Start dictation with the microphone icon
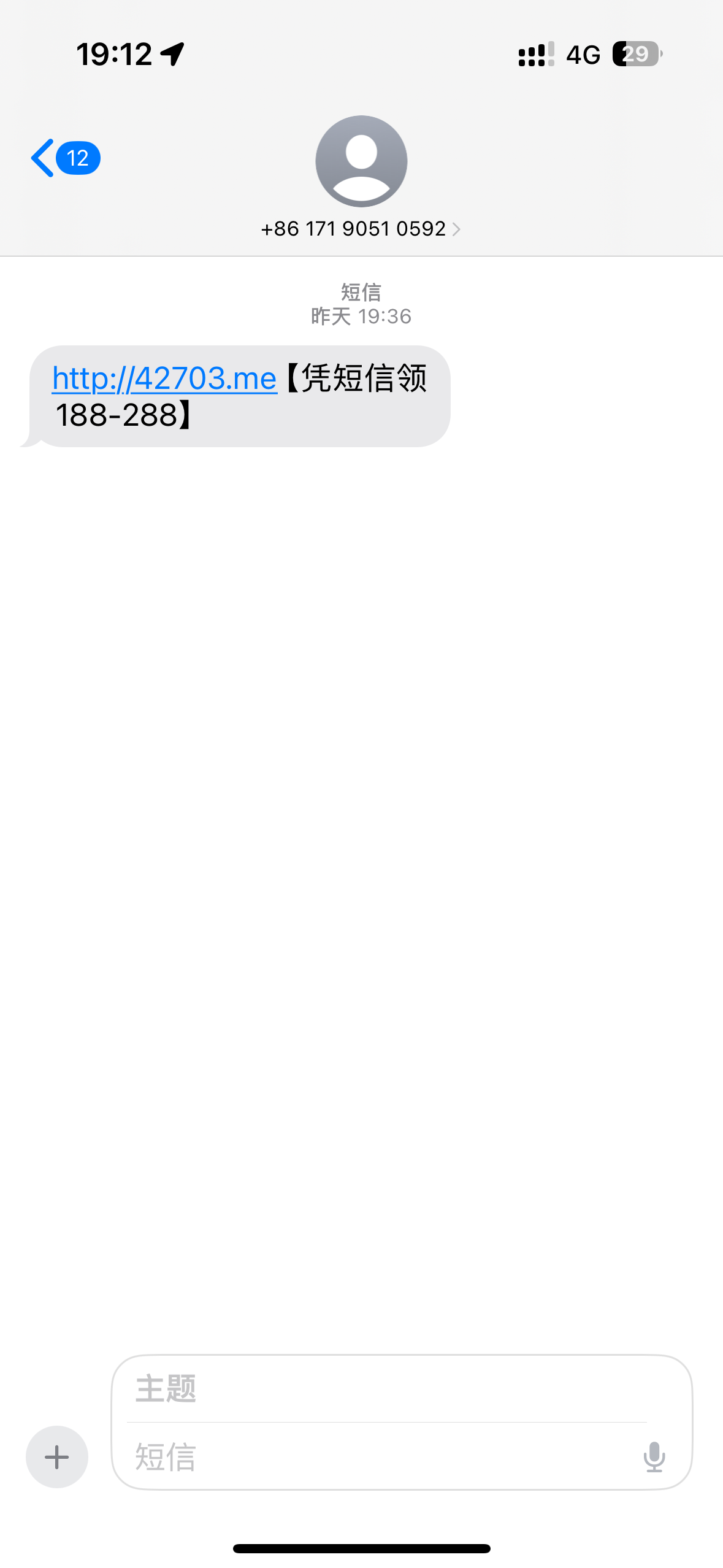The image size is (723, 1568). [x=654, y=1456]
